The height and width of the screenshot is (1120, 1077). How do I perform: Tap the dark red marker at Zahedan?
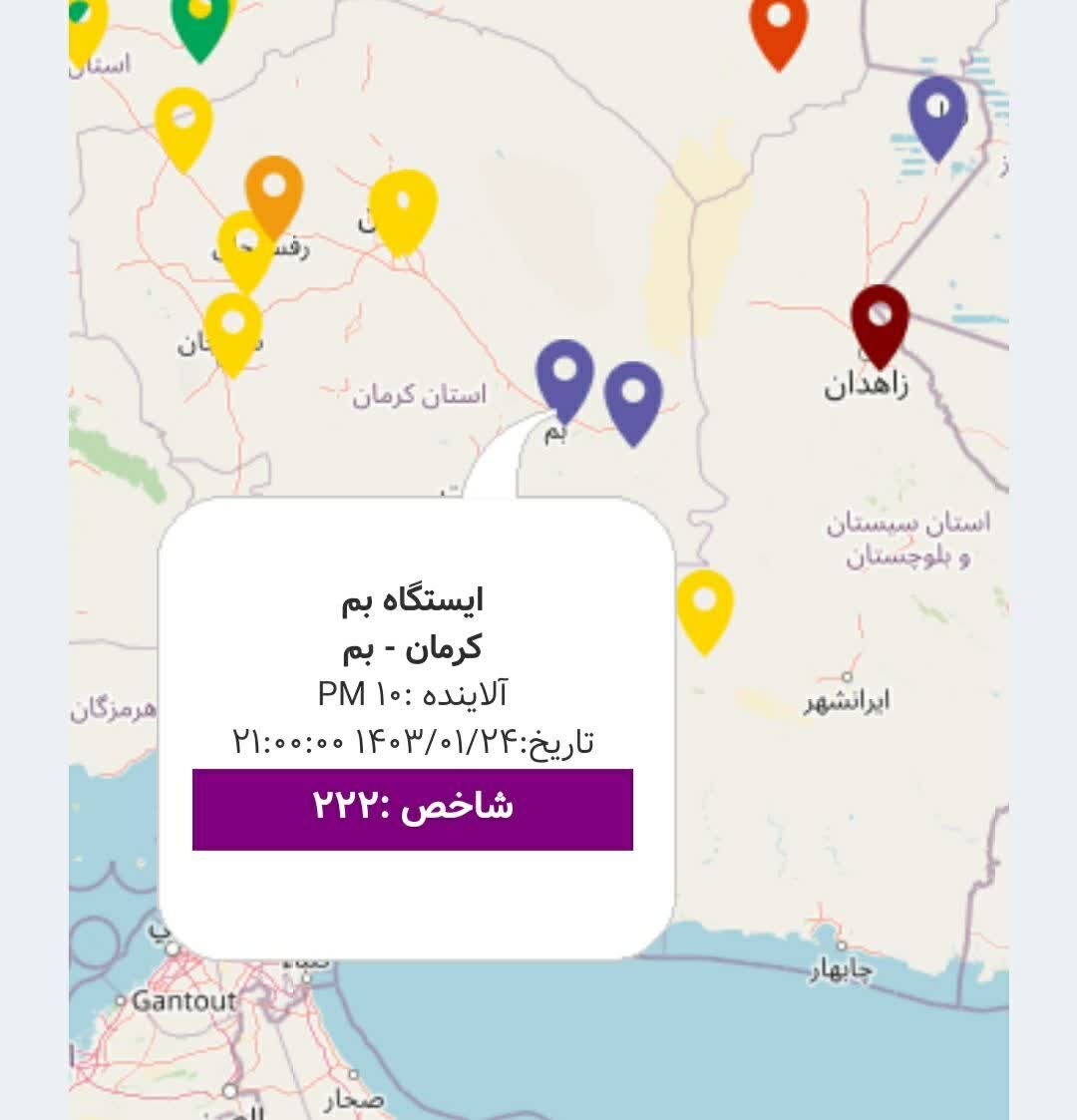pyautogui.click(x=880, y=319)
